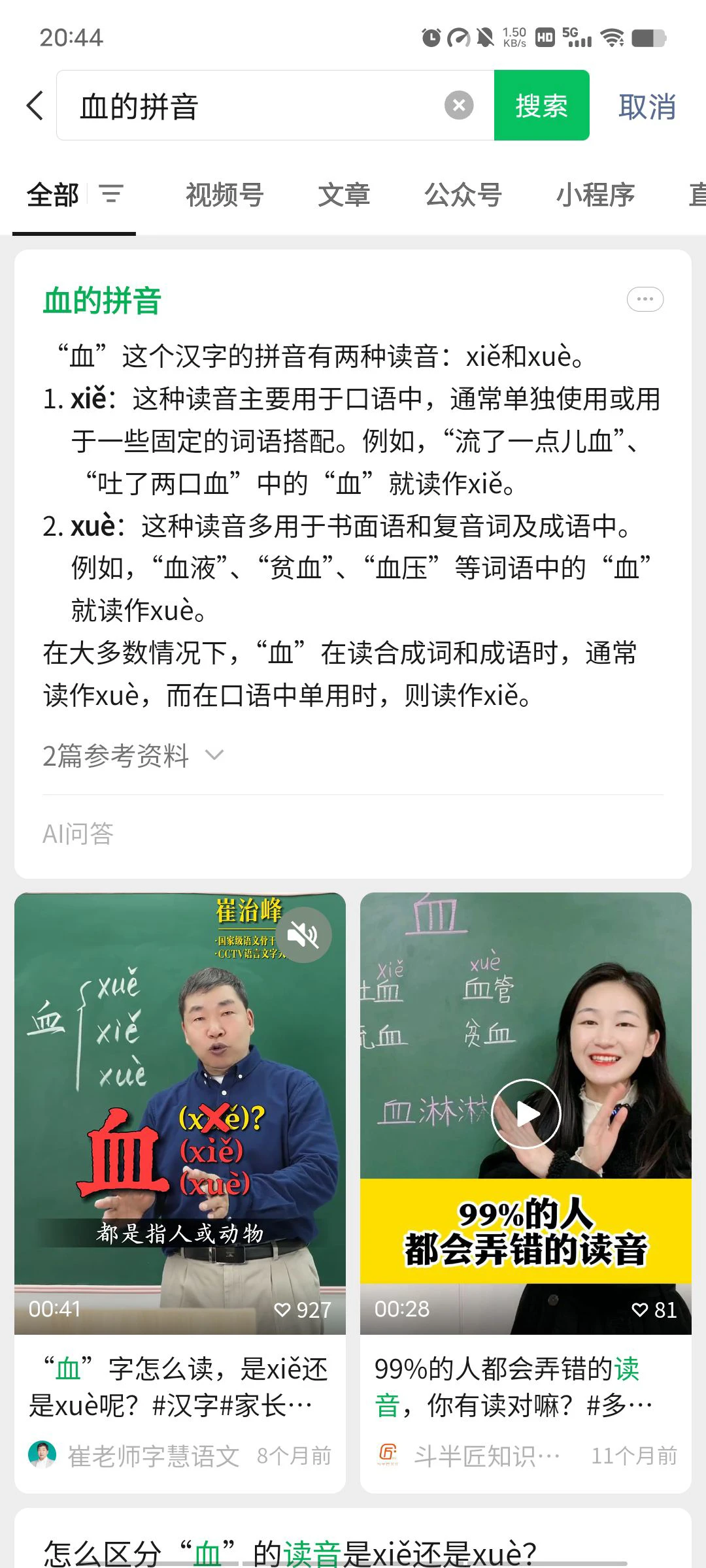Play the 99%的人都会弄错的读音 video
The height and width of the screenshot is (1568, 706).
coord(526,1113)
